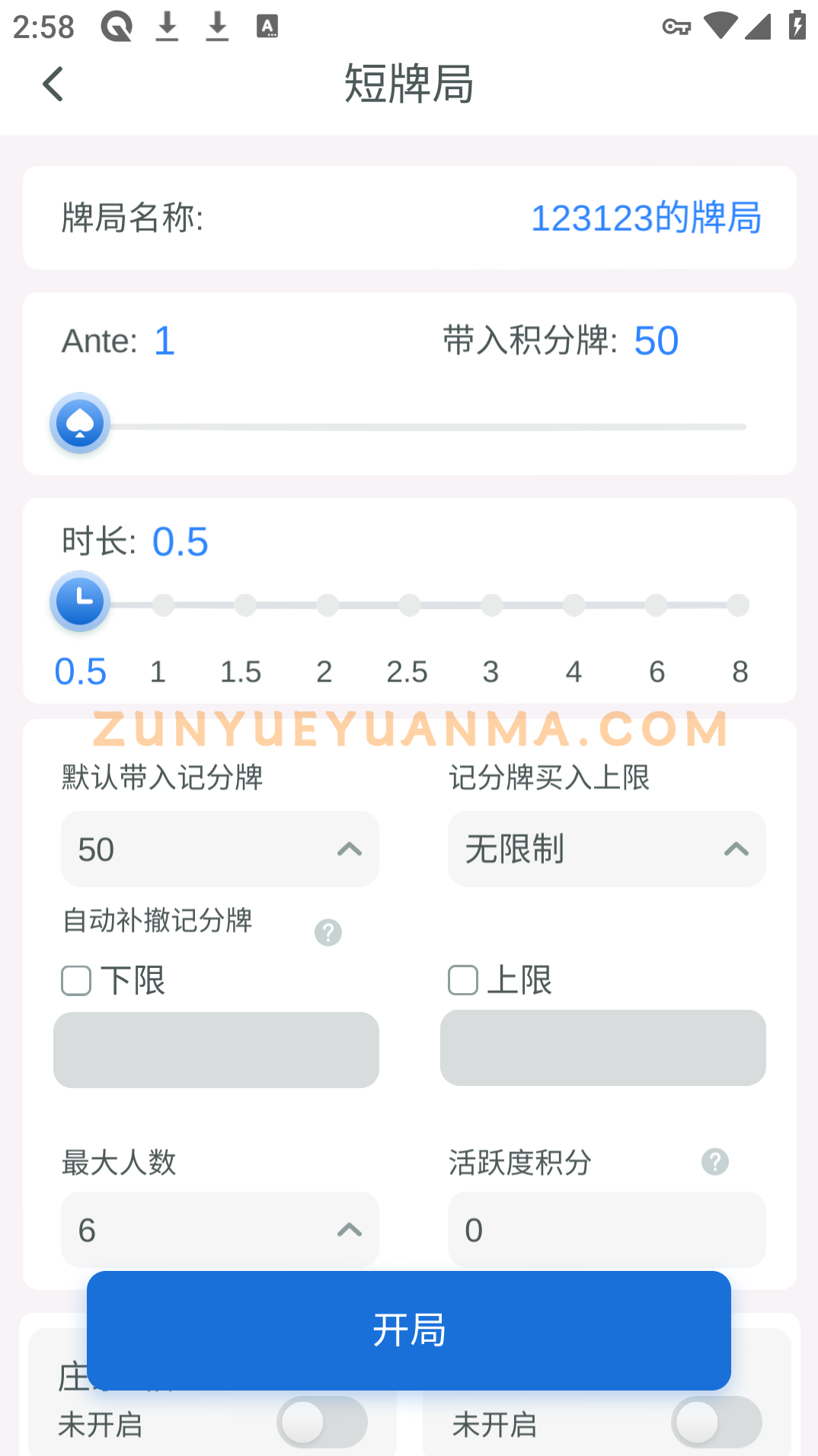Toggle the right 未开启 switch

coord(717,1422)
